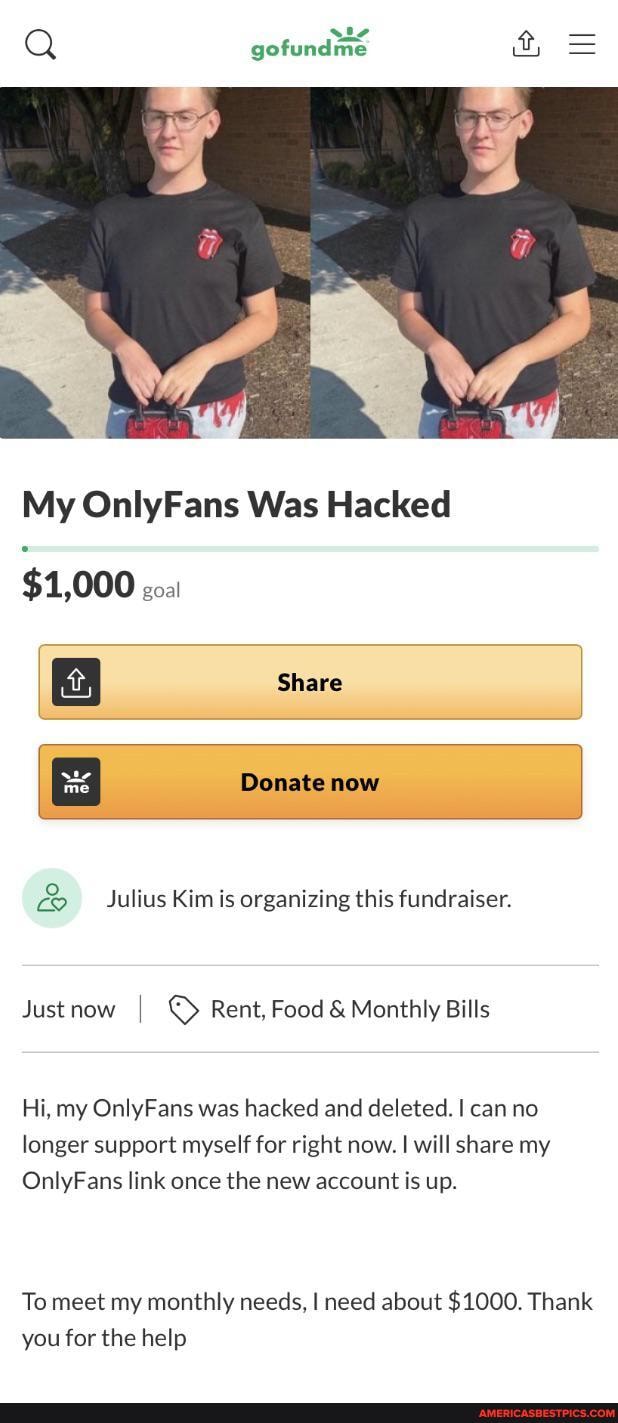
Task: Donate now to this fundraiser
Action: 310,782
